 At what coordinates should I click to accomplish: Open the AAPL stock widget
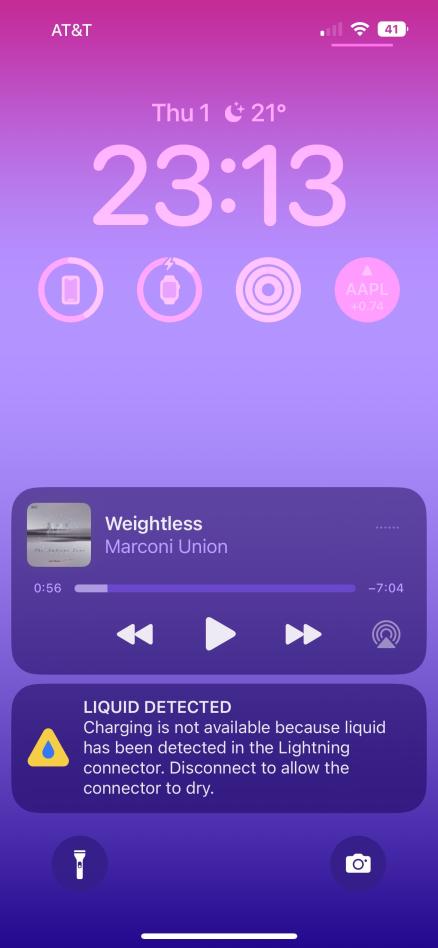(367, 290)
